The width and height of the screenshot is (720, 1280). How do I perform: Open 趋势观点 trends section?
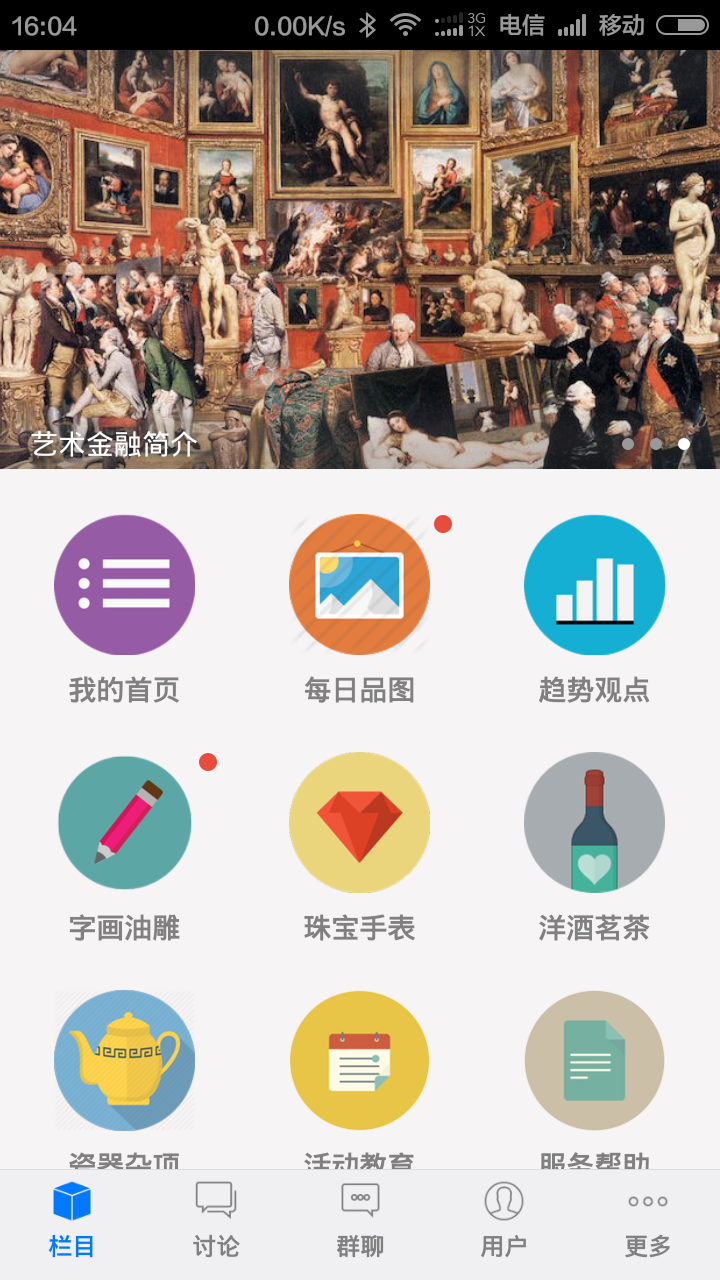point(594,585)
